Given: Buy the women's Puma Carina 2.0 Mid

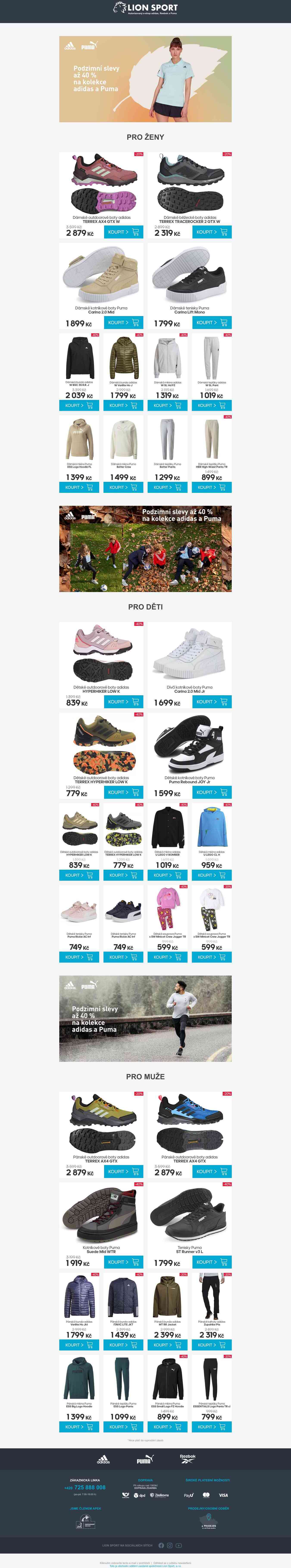Looking at the screenshot, I should pos(124,323).
